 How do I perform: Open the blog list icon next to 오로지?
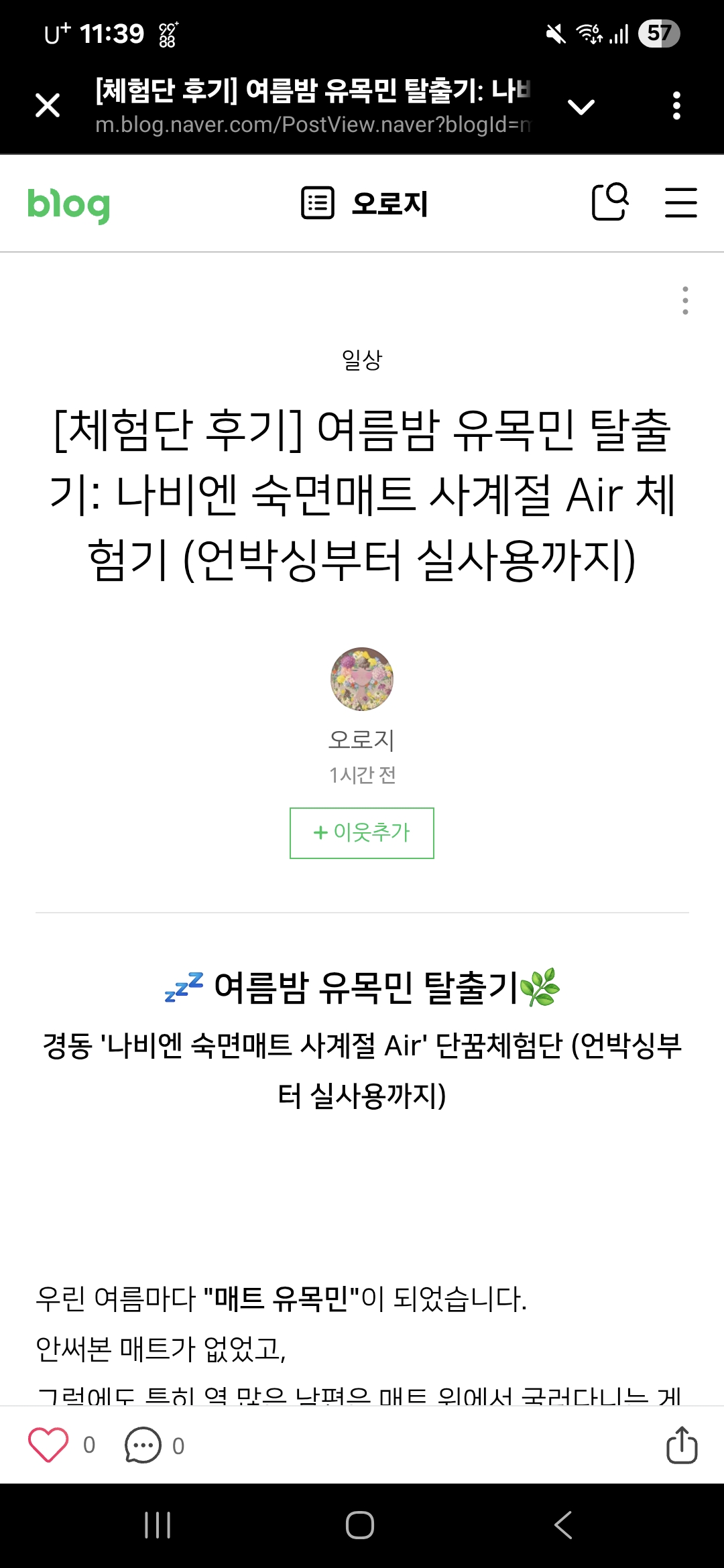pos(317,203)
